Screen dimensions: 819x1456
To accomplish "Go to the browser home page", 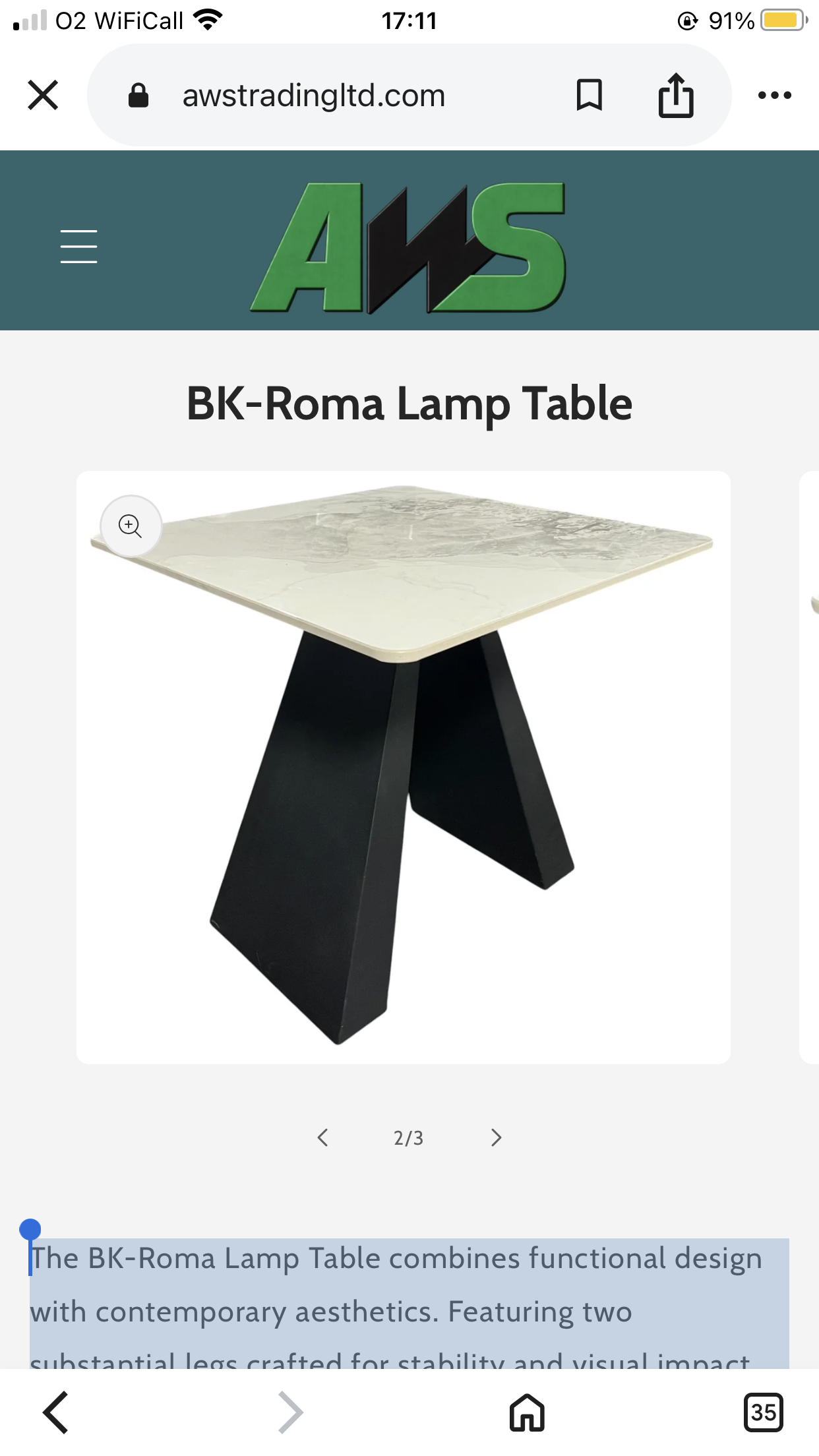I will (527, 1412).
